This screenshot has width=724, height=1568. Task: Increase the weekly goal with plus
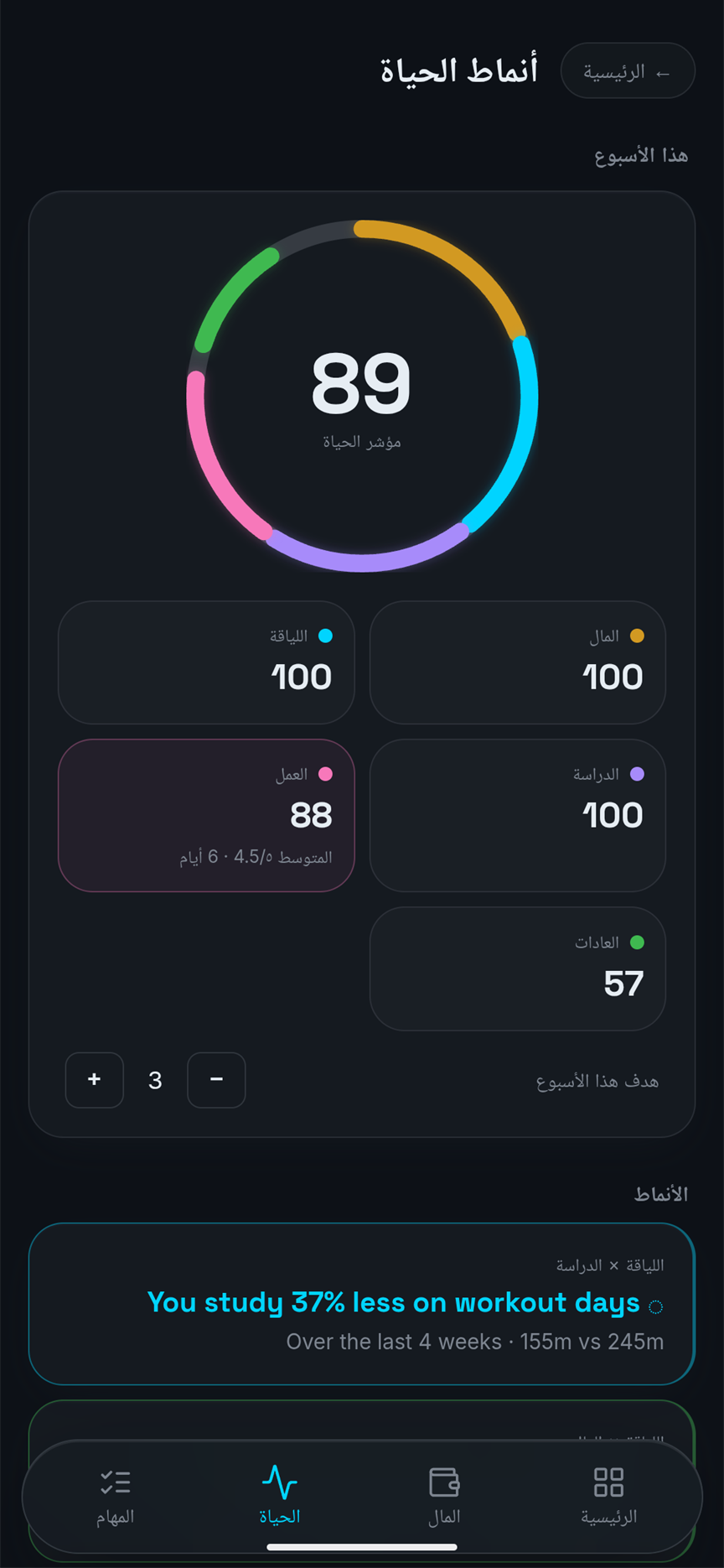click(95, 1080)
